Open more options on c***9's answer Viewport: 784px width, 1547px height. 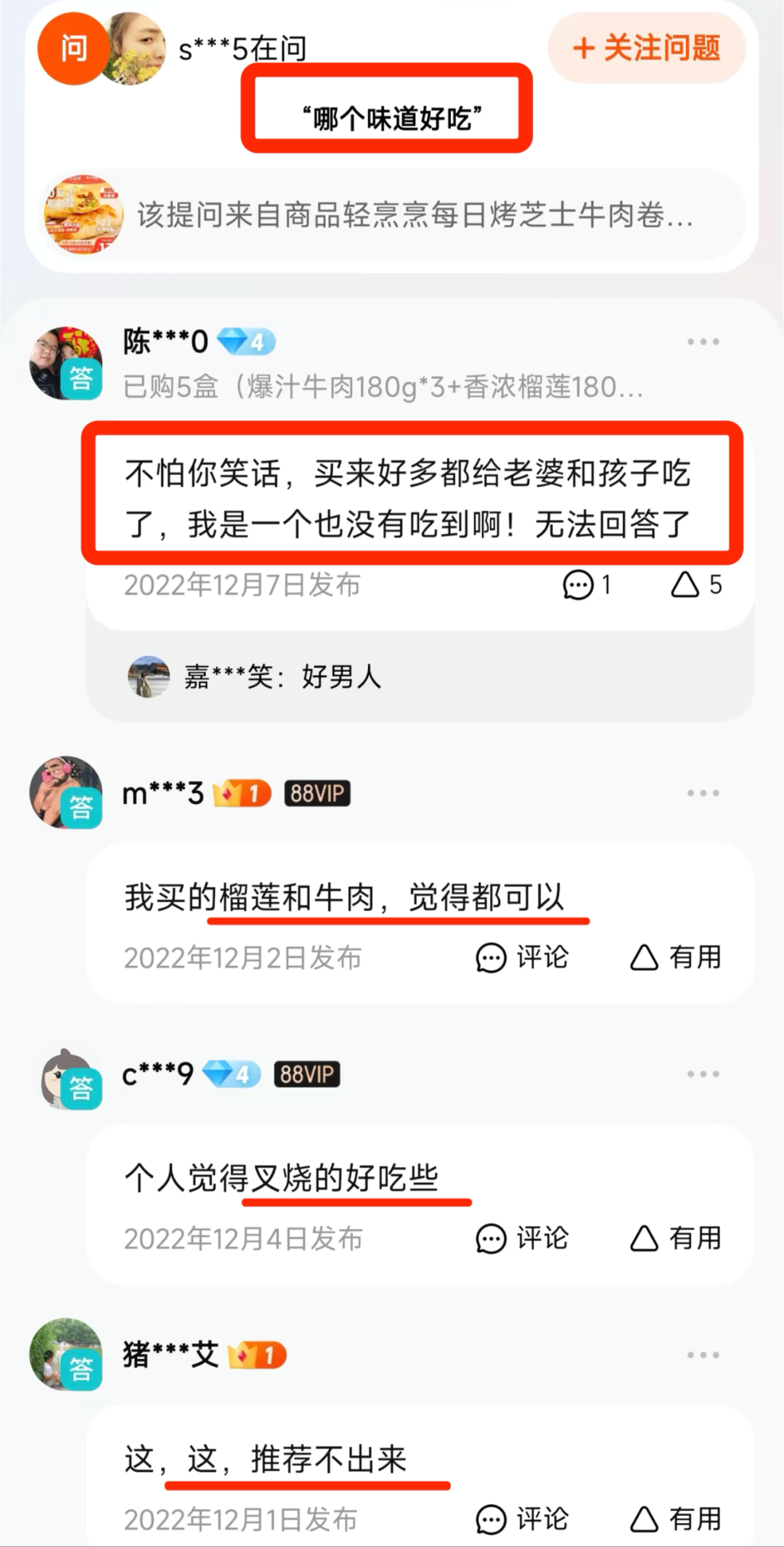tap(703, 1073)
